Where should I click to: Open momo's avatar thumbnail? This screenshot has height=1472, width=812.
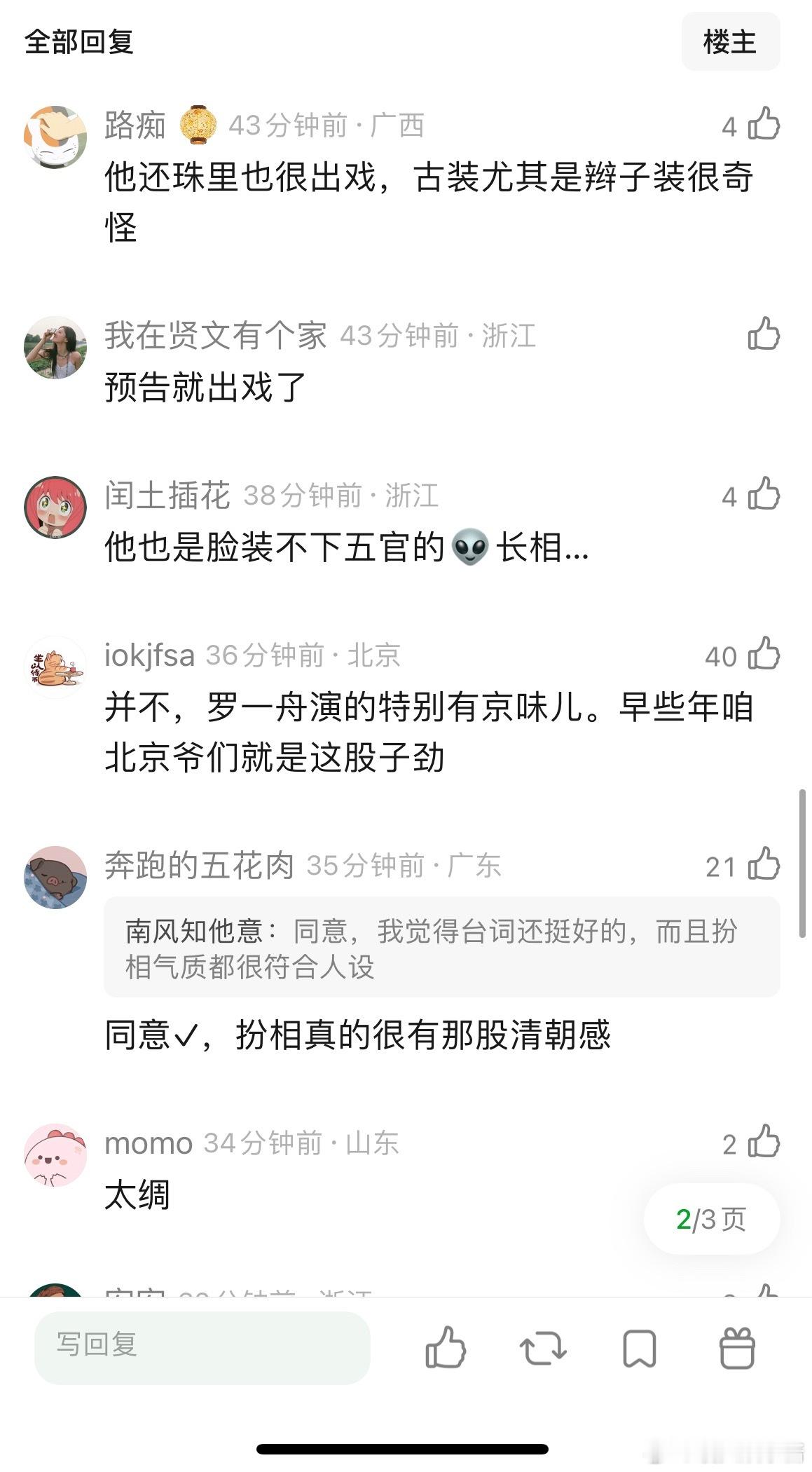[x=56, y=1155]
